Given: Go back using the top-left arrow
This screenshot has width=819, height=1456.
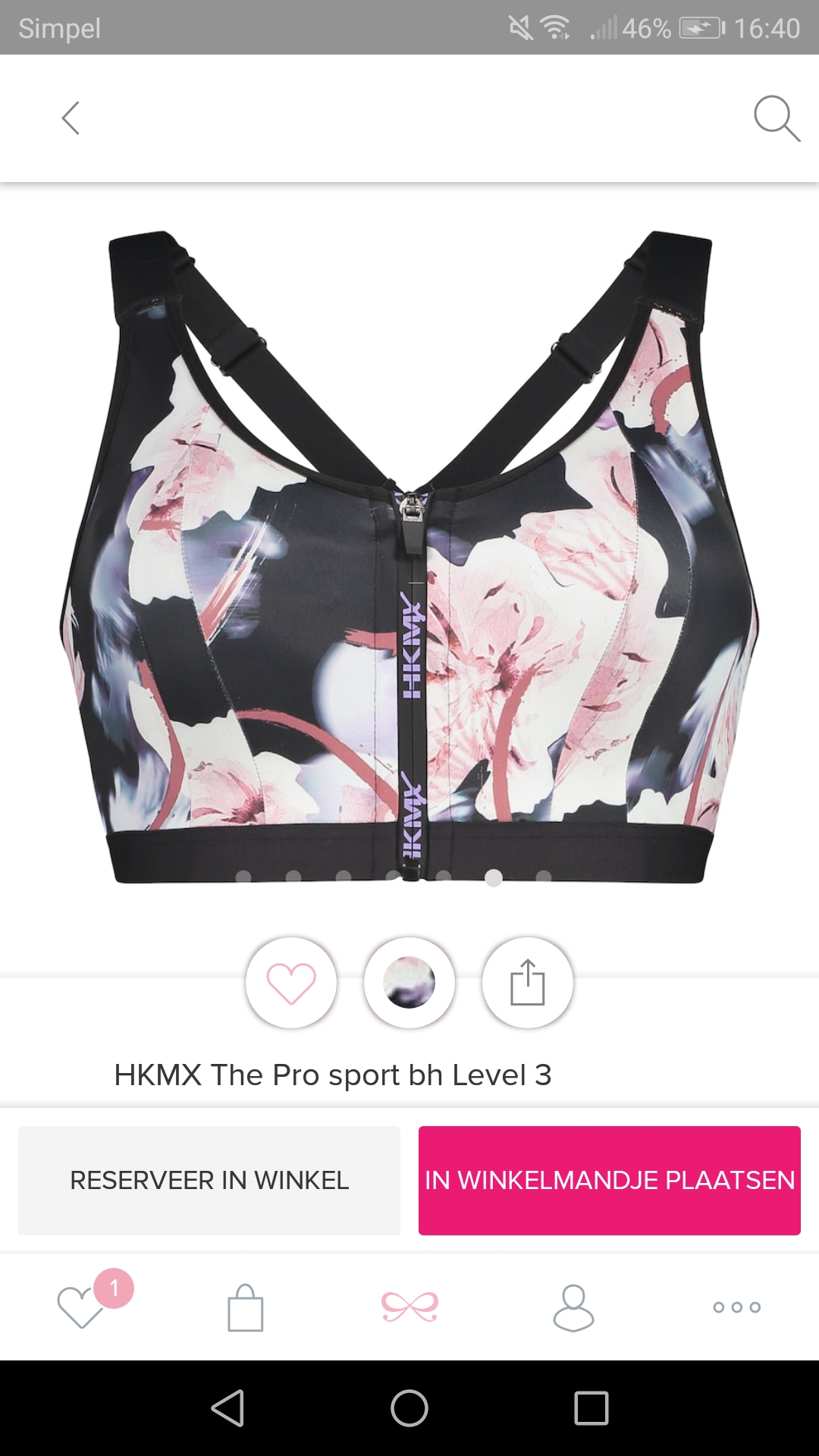Looking at the screenshot, I should pos(71,118).
